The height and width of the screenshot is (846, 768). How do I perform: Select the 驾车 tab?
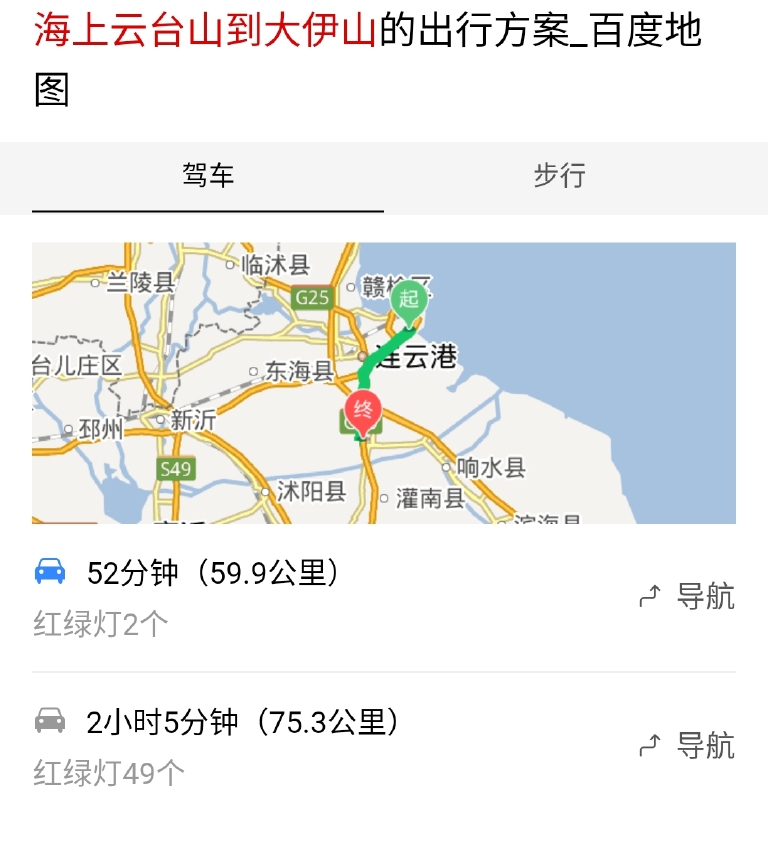[208, 176]
